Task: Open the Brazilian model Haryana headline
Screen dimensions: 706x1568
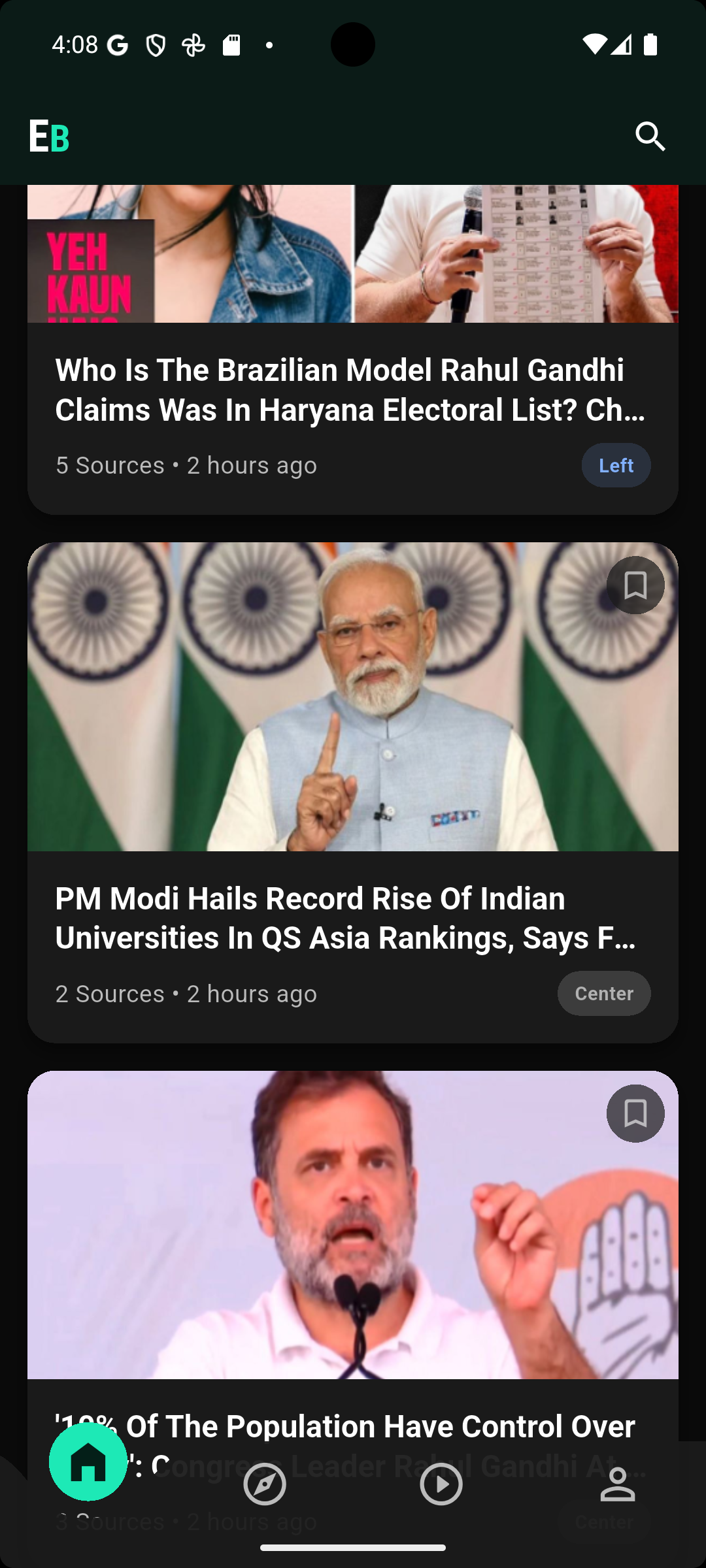Action: (350, 390)
